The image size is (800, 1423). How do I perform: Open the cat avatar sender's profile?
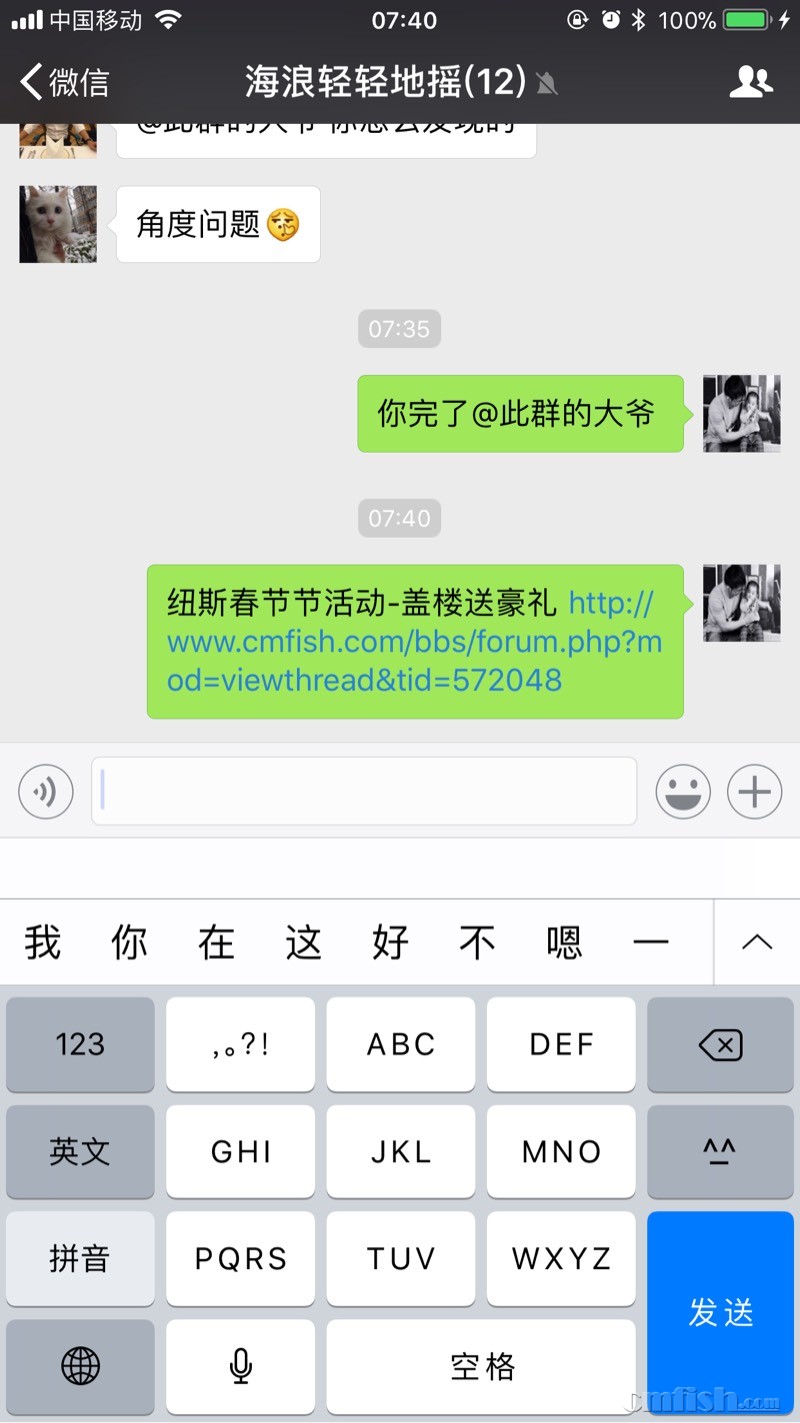click(58, 224)
